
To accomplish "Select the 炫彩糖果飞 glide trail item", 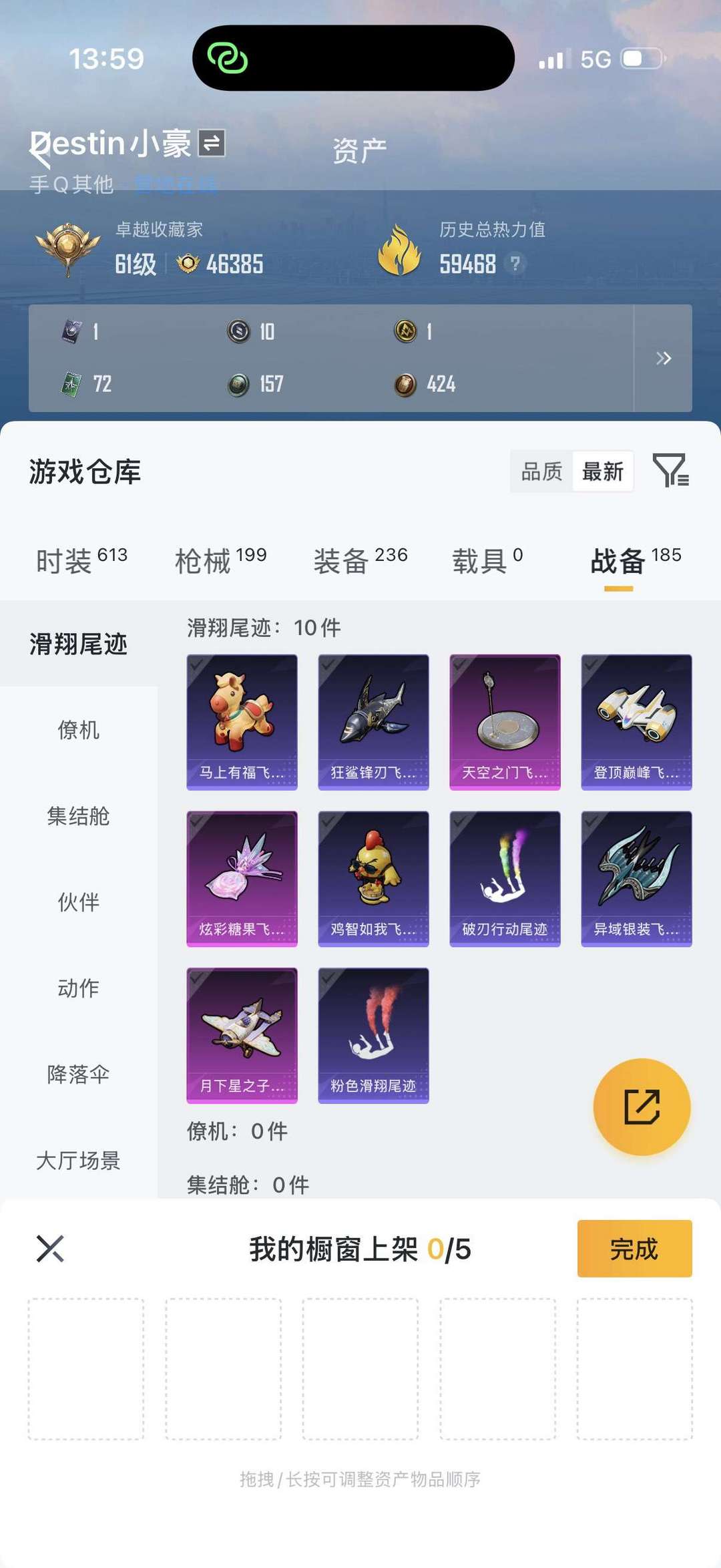I will pyautogui.click(x=242, y=878).
